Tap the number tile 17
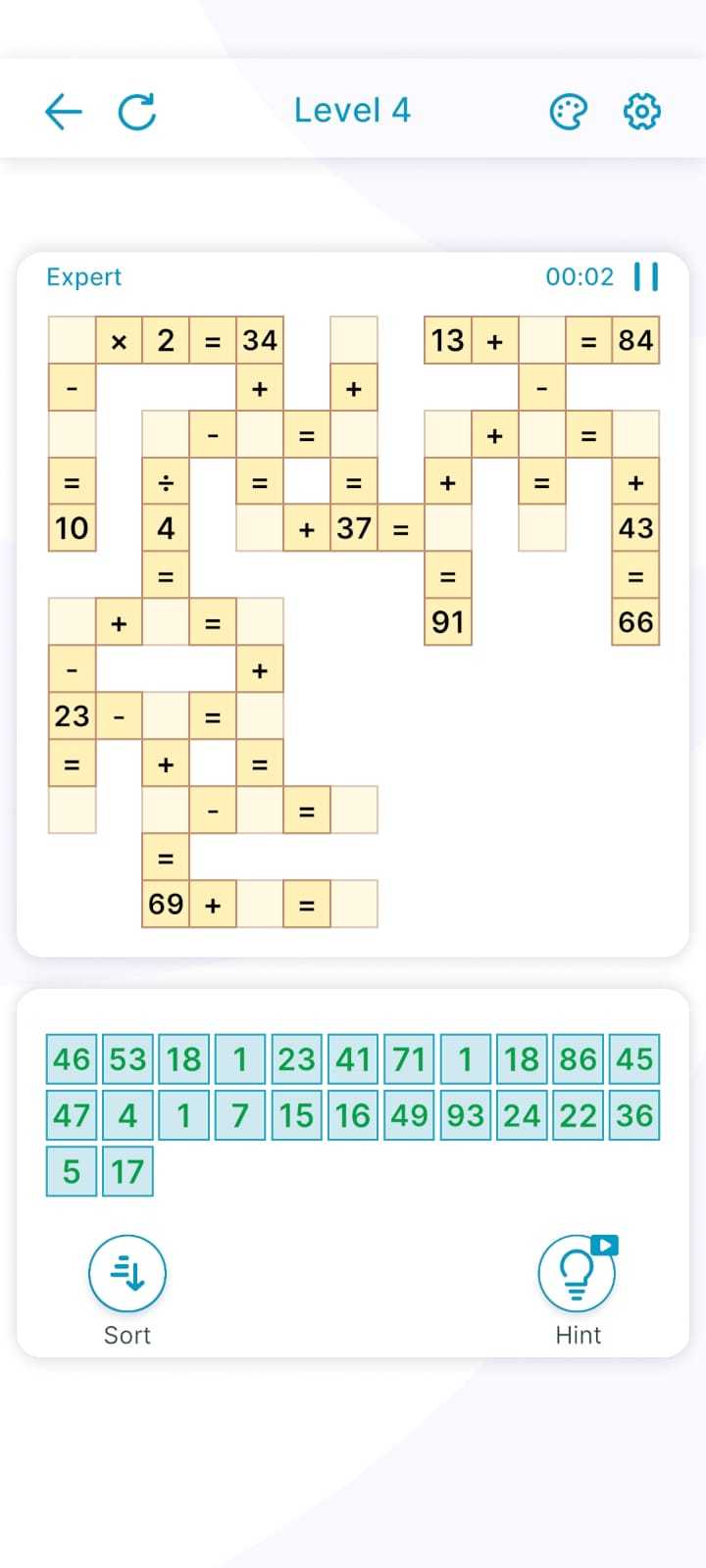Image resolution: width=706 pixels, height=1568 pixels. point(127,1171)
